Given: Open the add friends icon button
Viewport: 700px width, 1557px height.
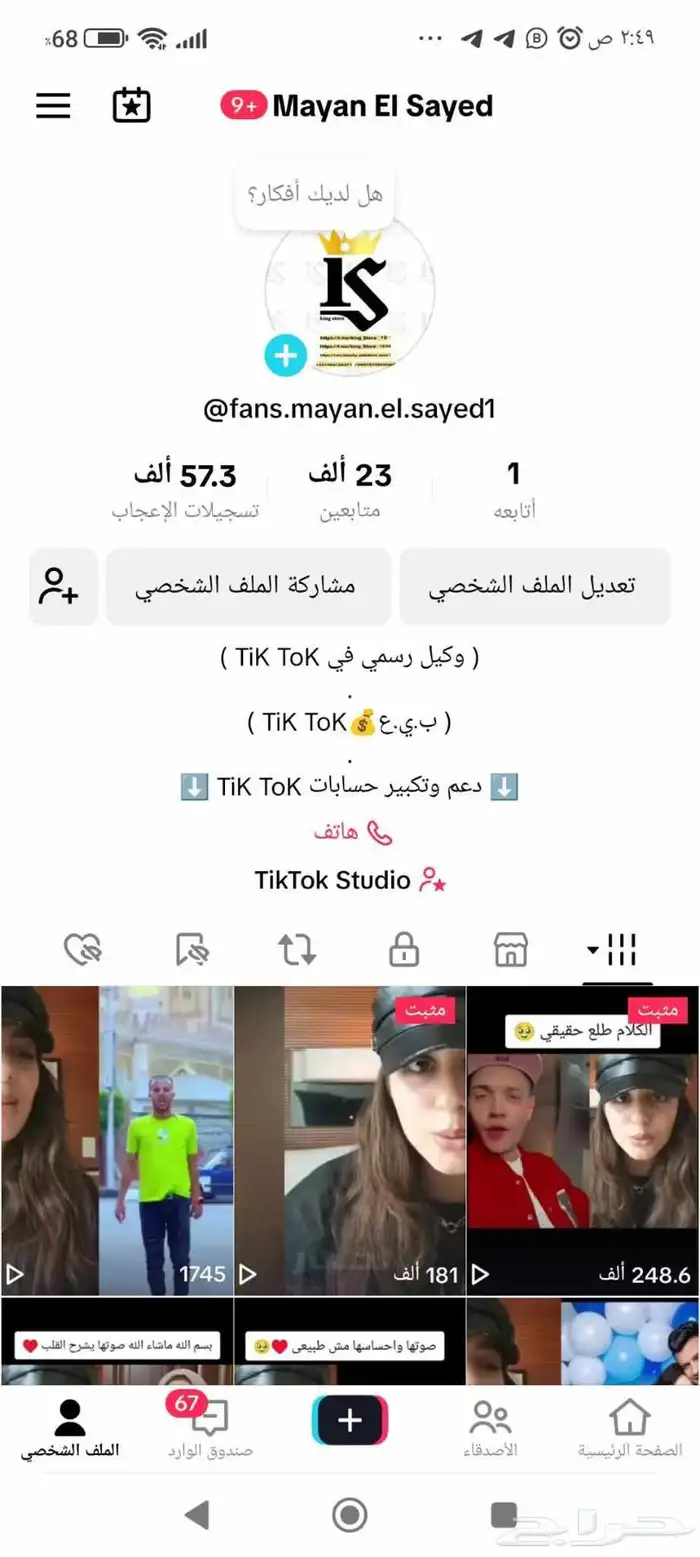Looking at the screenshot, I should [63, 587].
